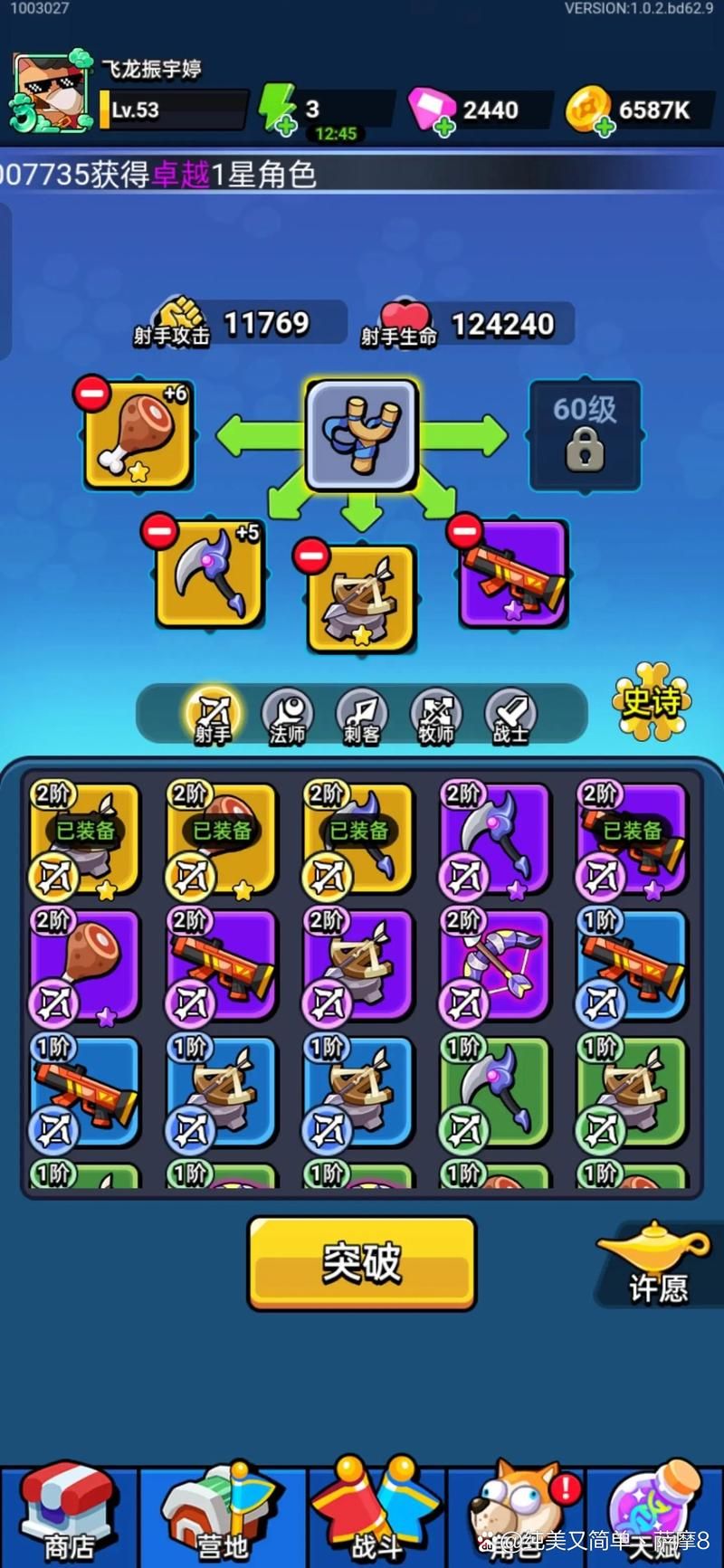
Task: Open the 商店 shop tab
Action: tap(69, 1516)
